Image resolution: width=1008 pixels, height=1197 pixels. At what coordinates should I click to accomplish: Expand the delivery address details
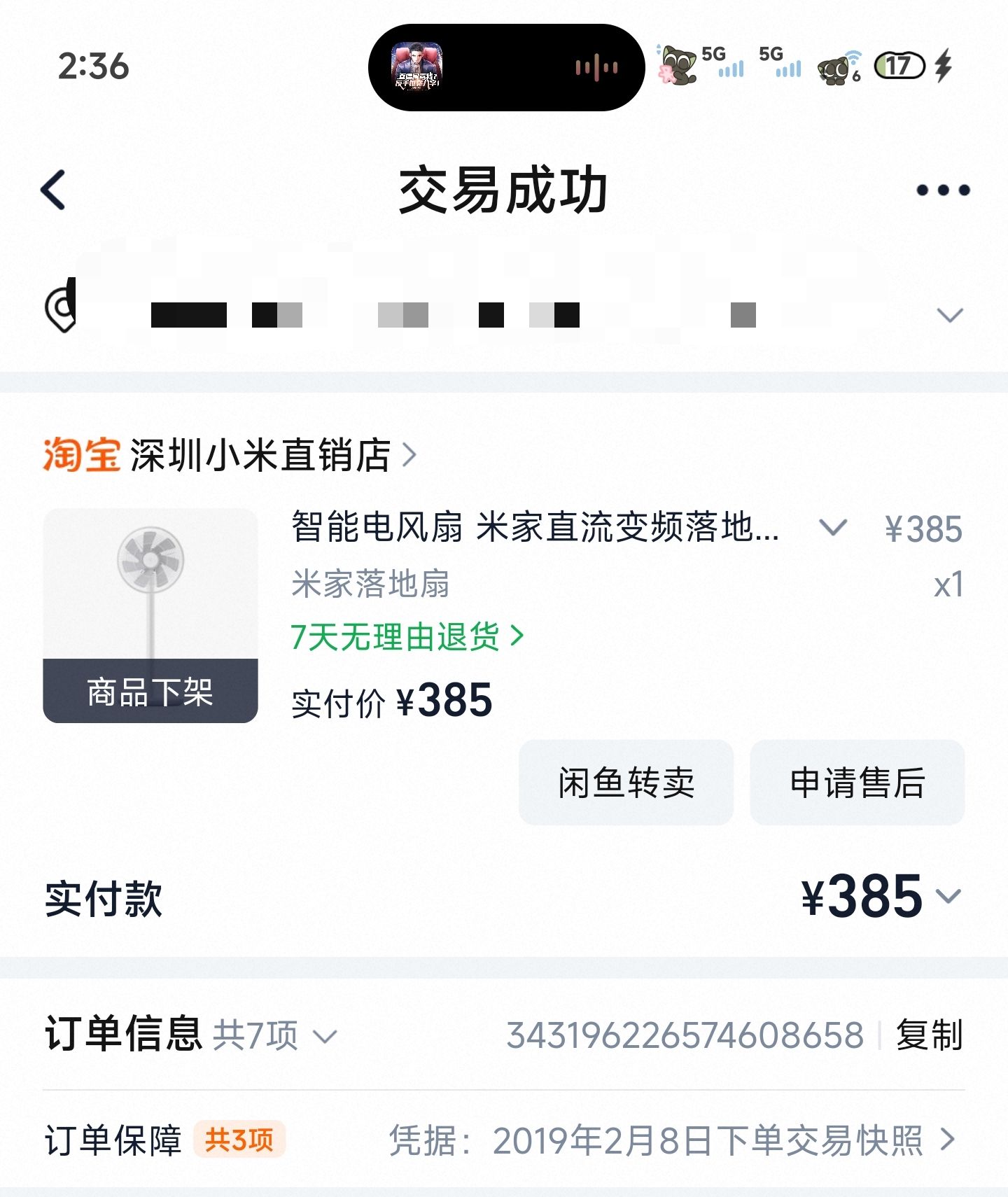[950, 315]
